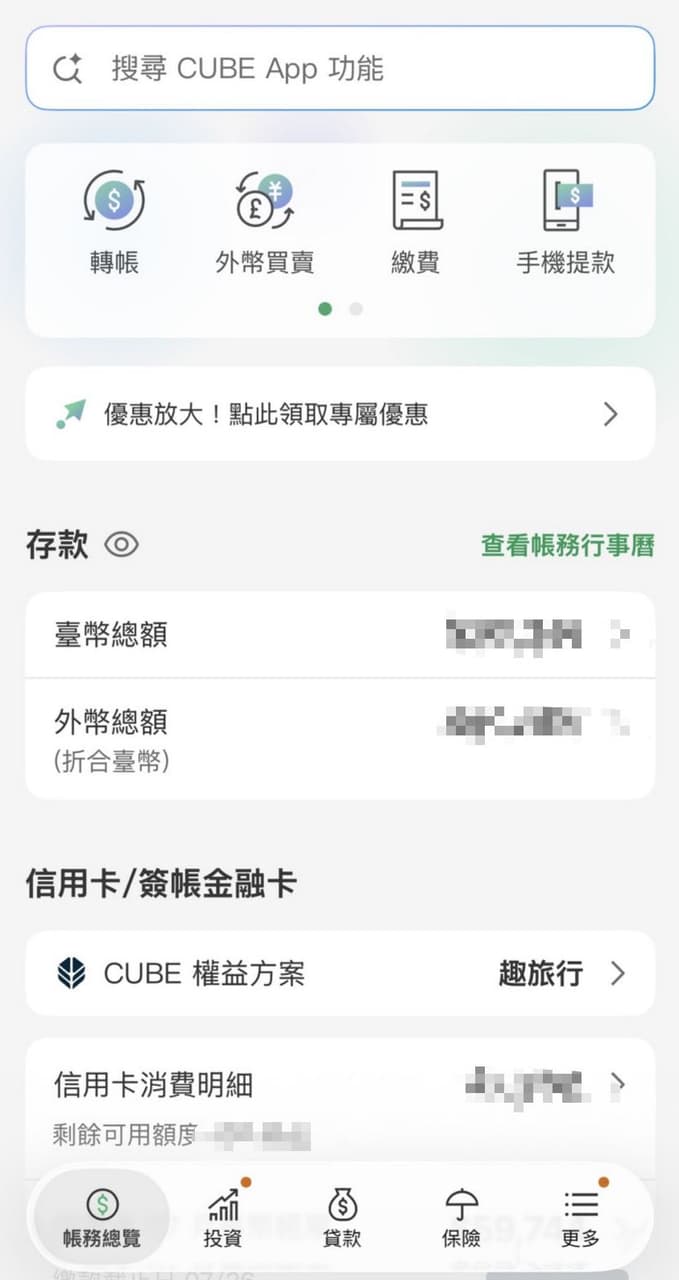Open the 搜尋 CUBE App 功能 search box
This screenshot has width=679, height=1280.
pos(340,68)
